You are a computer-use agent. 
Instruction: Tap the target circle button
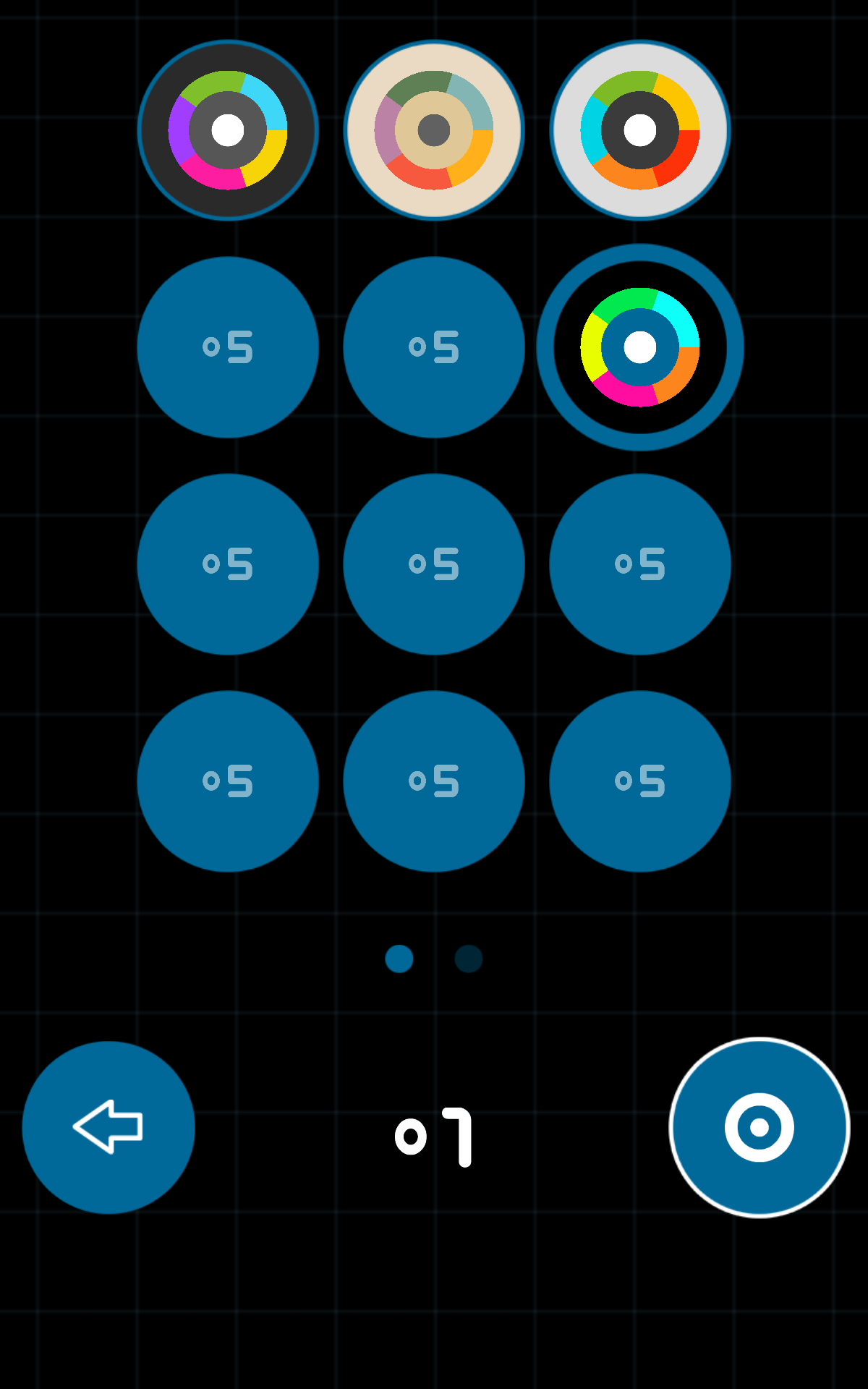pyautogui.click(x=759, y=1127)
